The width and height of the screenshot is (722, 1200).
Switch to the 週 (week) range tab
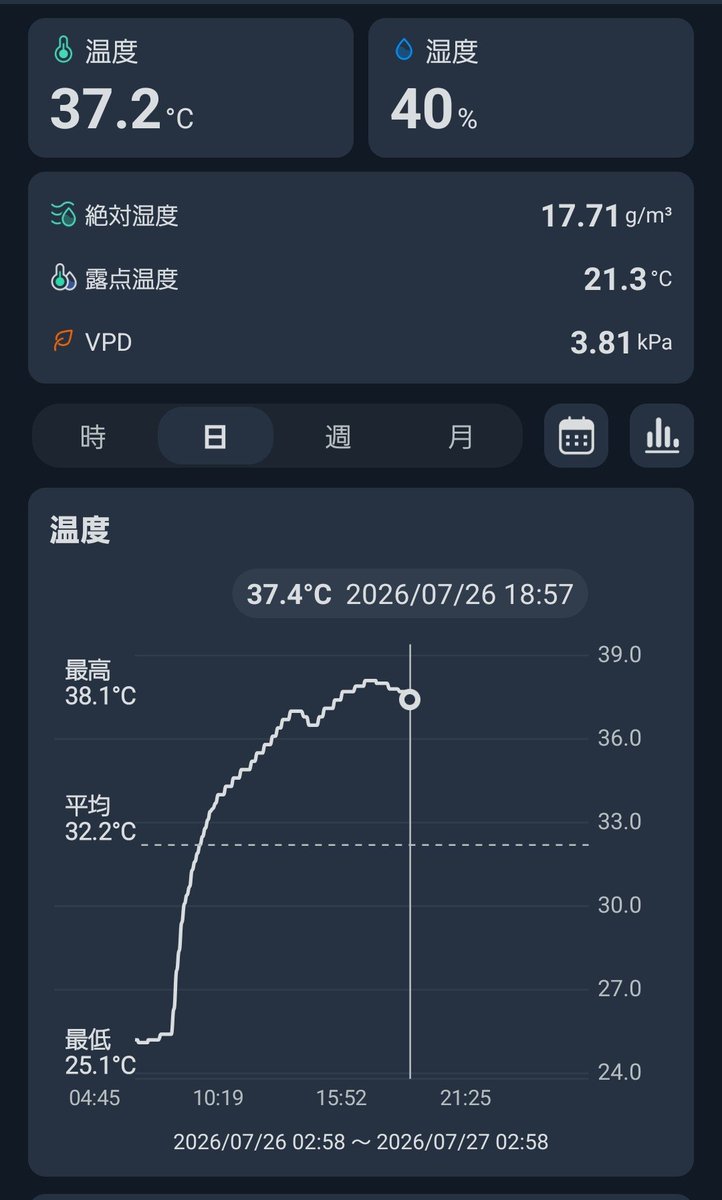(x=338, y=437)
